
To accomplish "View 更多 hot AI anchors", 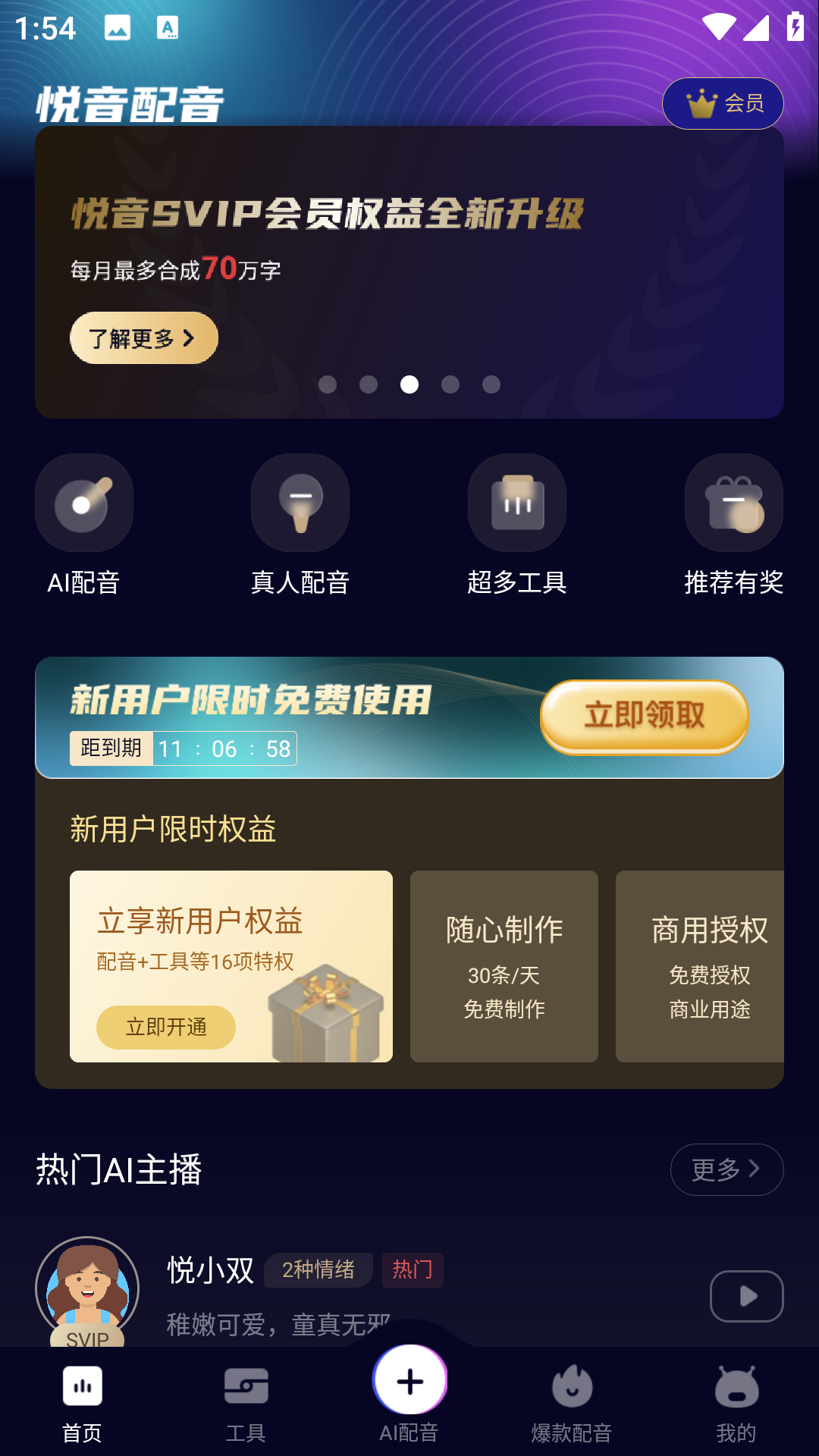I will (x=726, y=1169).
